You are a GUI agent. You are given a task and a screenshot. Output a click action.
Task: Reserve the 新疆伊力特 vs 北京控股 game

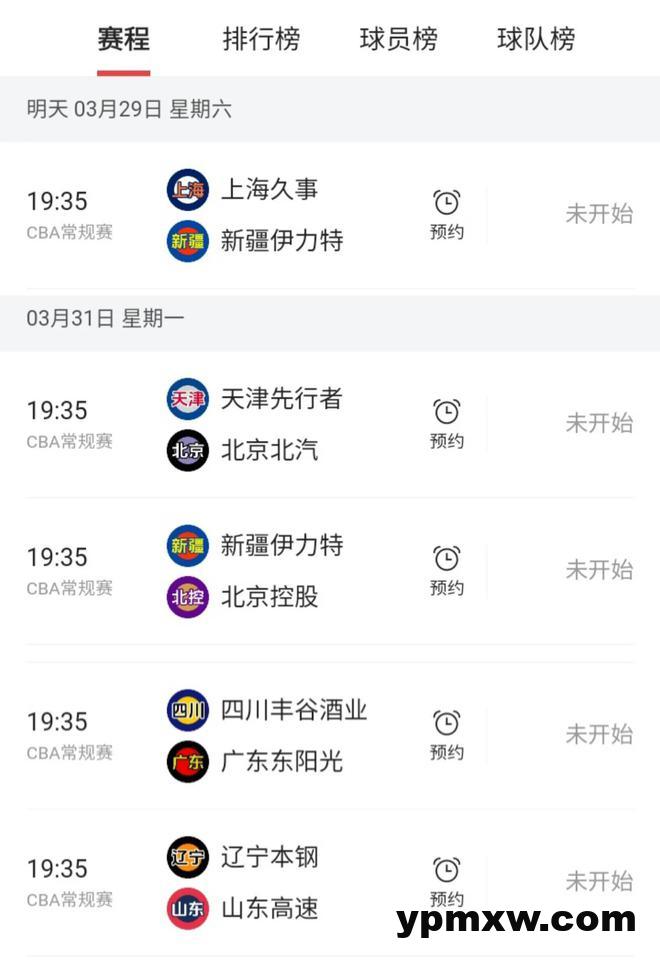[447, 570]
